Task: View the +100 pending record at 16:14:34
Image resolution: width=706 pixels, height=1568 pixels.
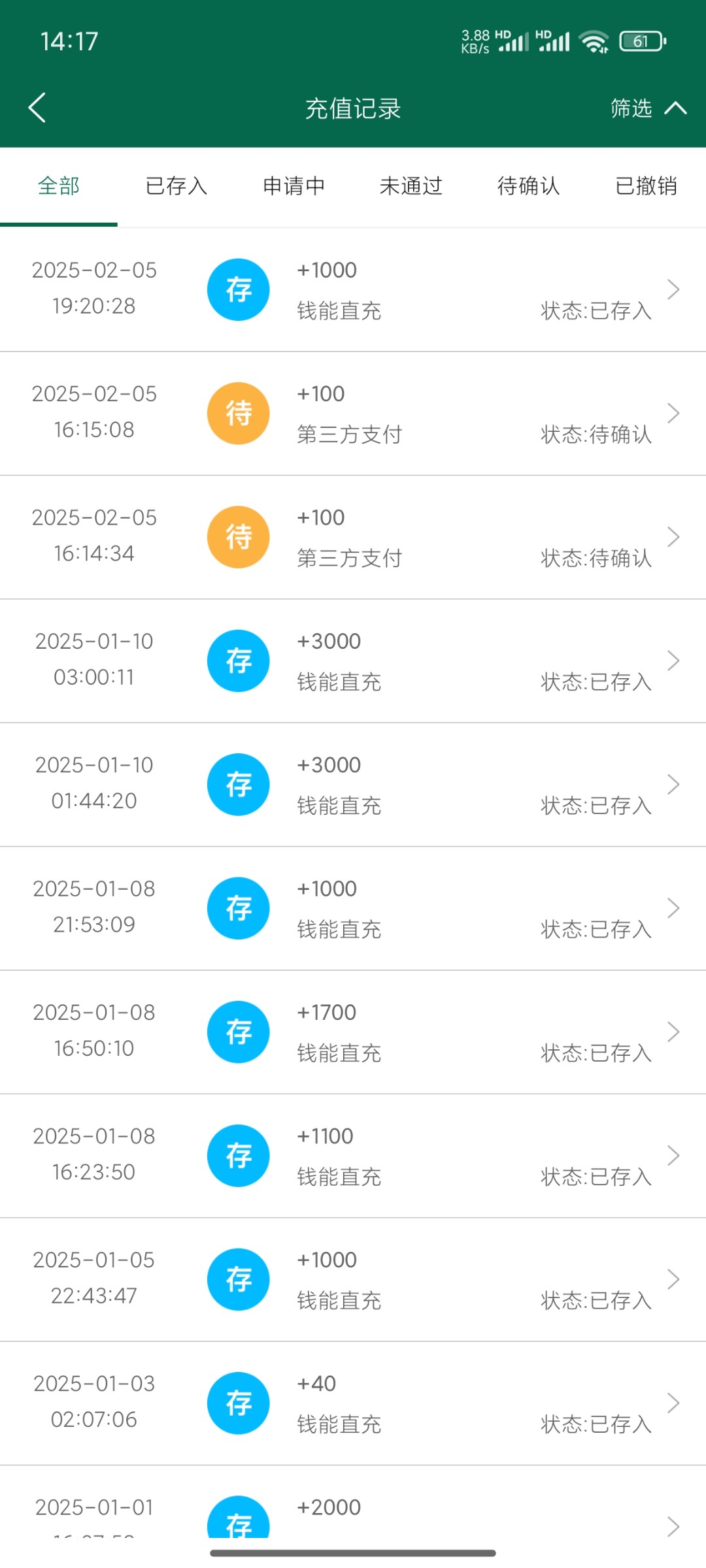Action: click(353, 537)
